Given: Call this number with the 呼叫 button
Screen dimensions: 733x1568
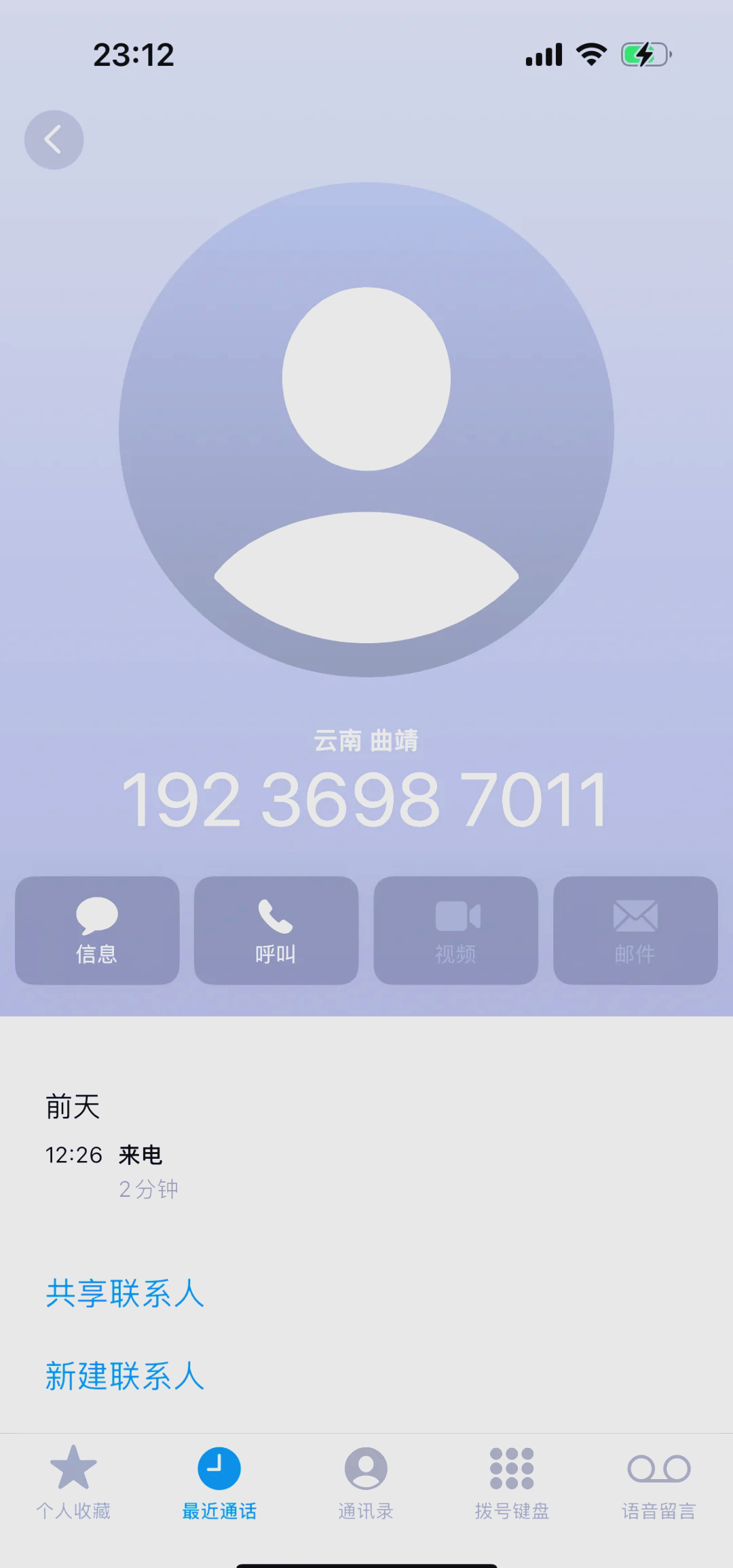Looking at the screenshot, I should pos(276,930).
